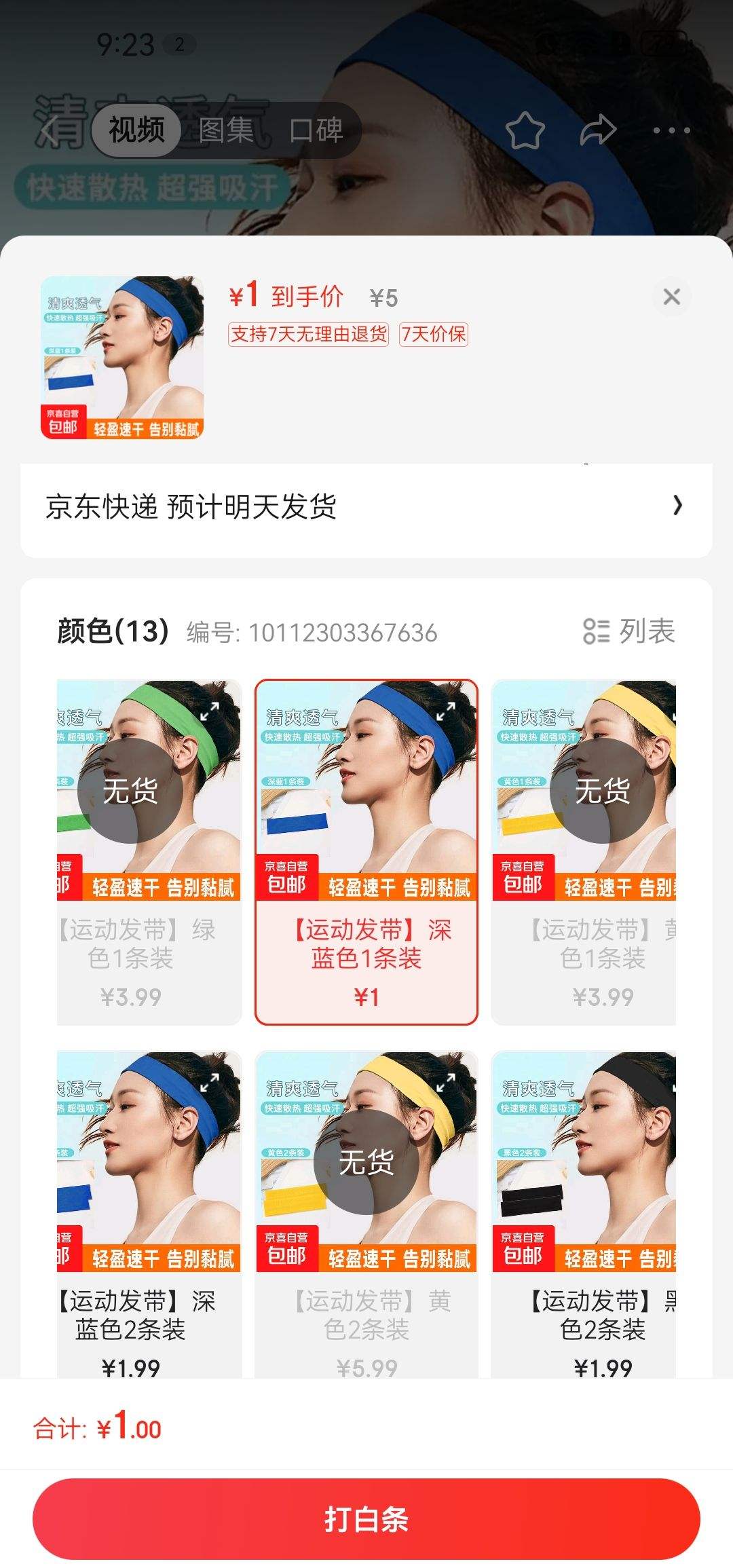Enlarge the 深蓝色1条装 option image
733x1568 pixels.
pyautogui.click(x=446, y=711)
